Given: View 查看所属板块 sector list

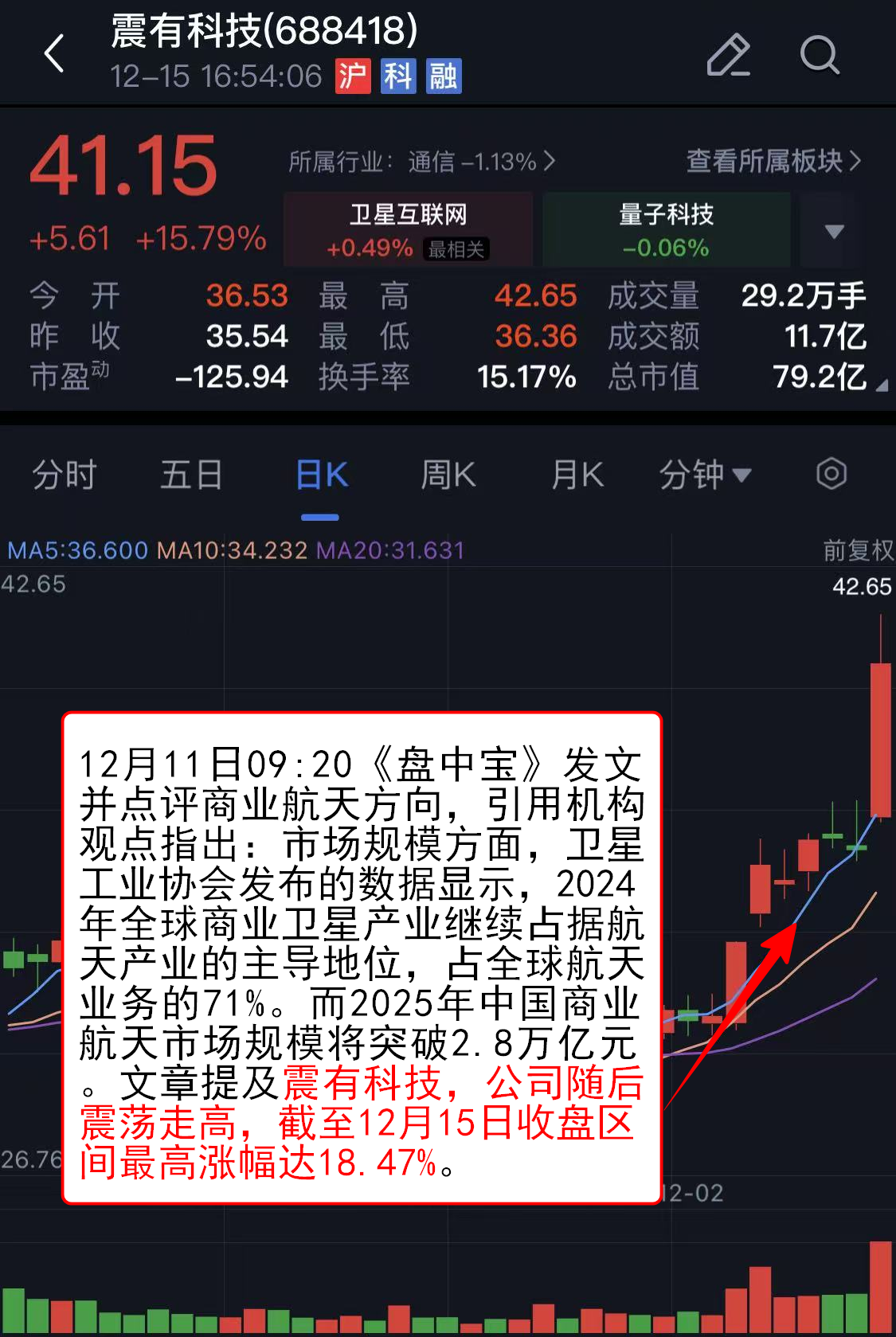Looking at the screenshot, I should point(773,162).
